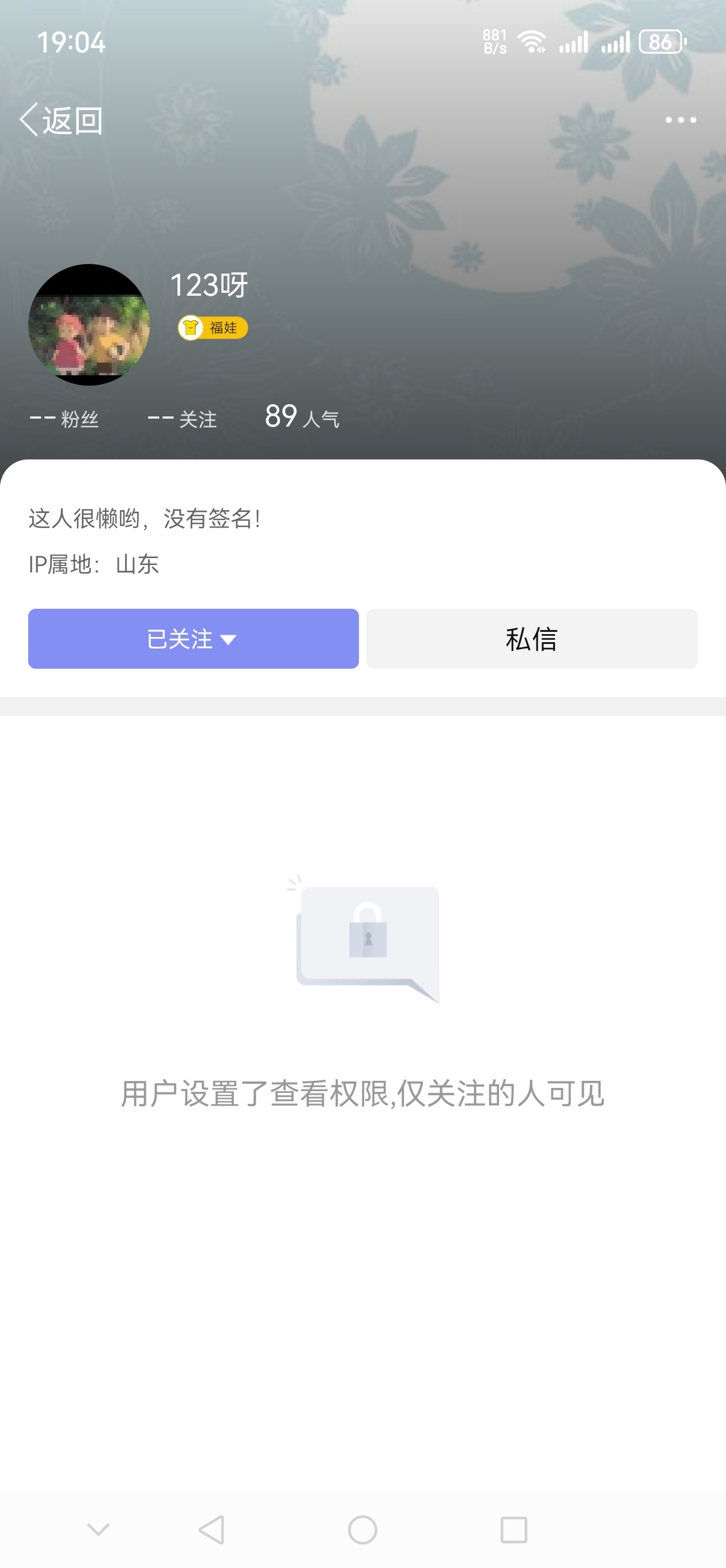Screen dimensions: 726x1568
Task: Go back using the 返回 button
Action: [x=61, y=120]
